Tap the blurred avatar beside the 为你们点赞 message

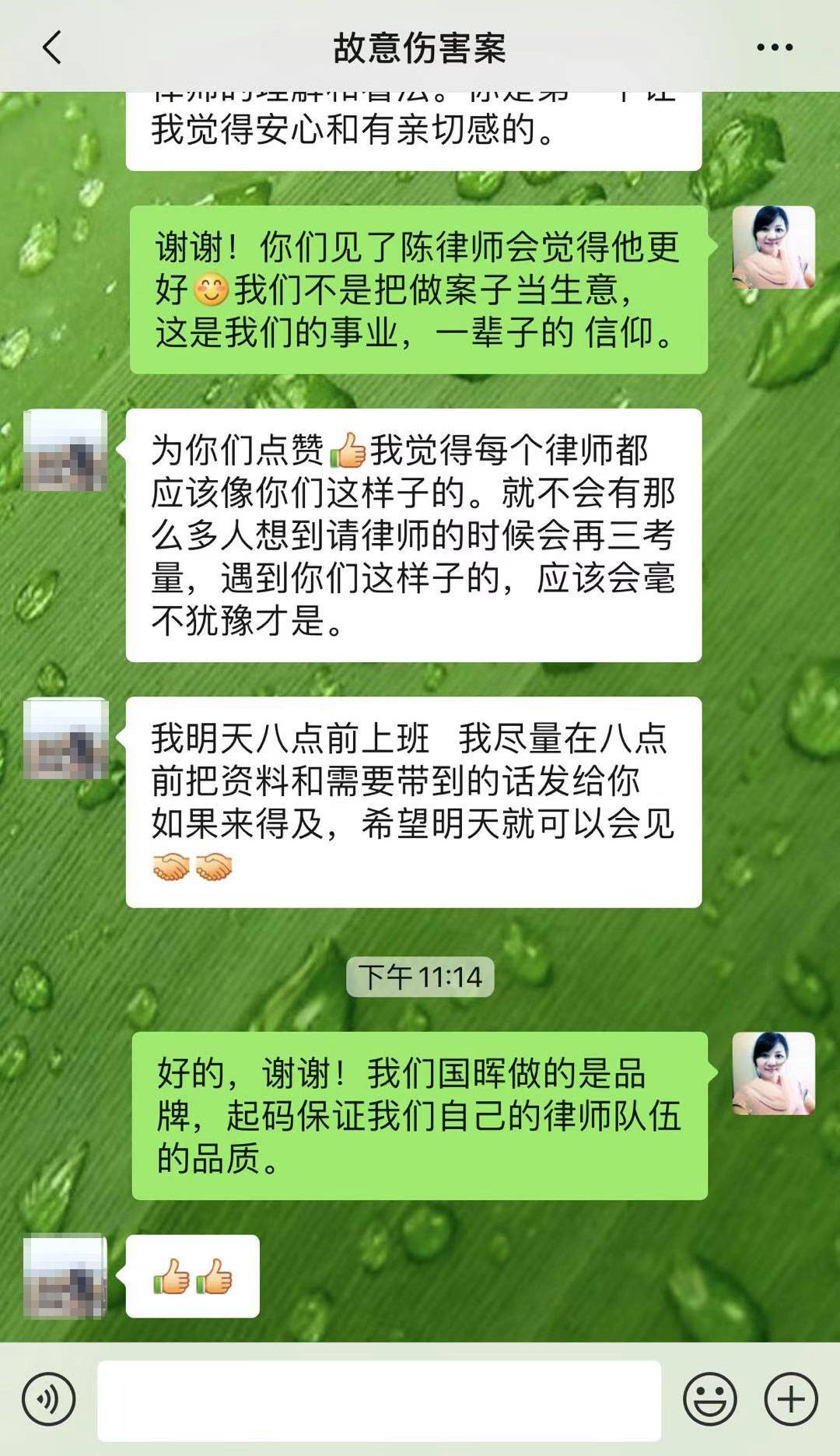click(65, 450)
